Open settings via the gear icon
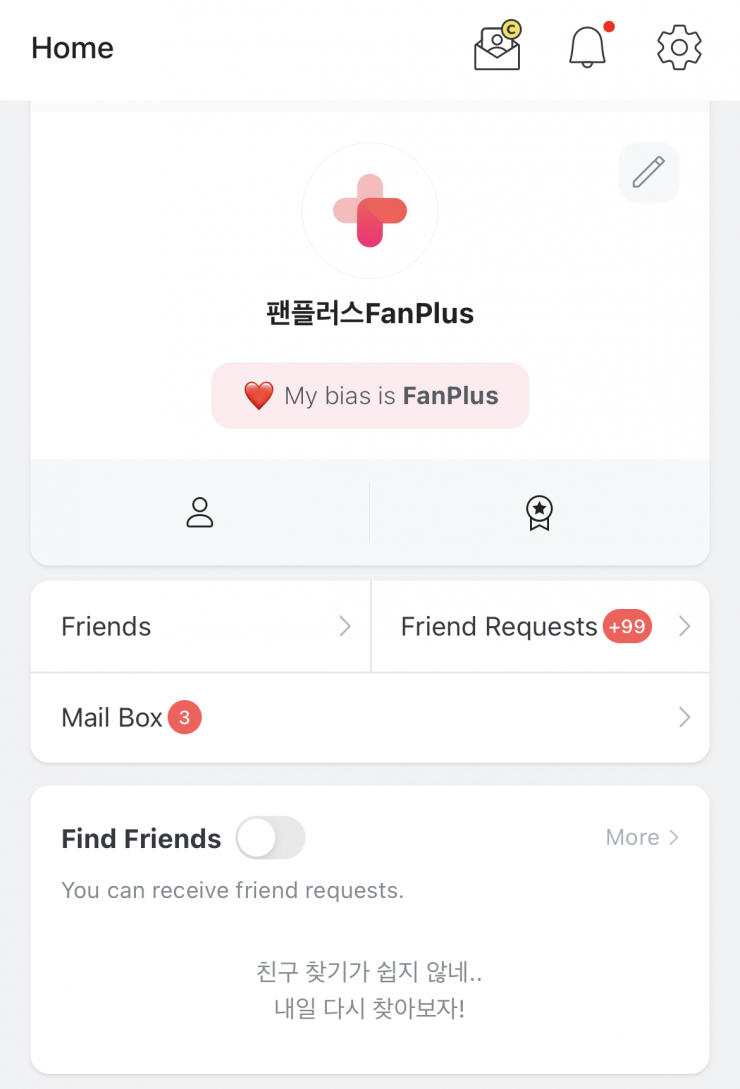The width and height of the screenshot is (740, 1089). (x=679, y=47)
